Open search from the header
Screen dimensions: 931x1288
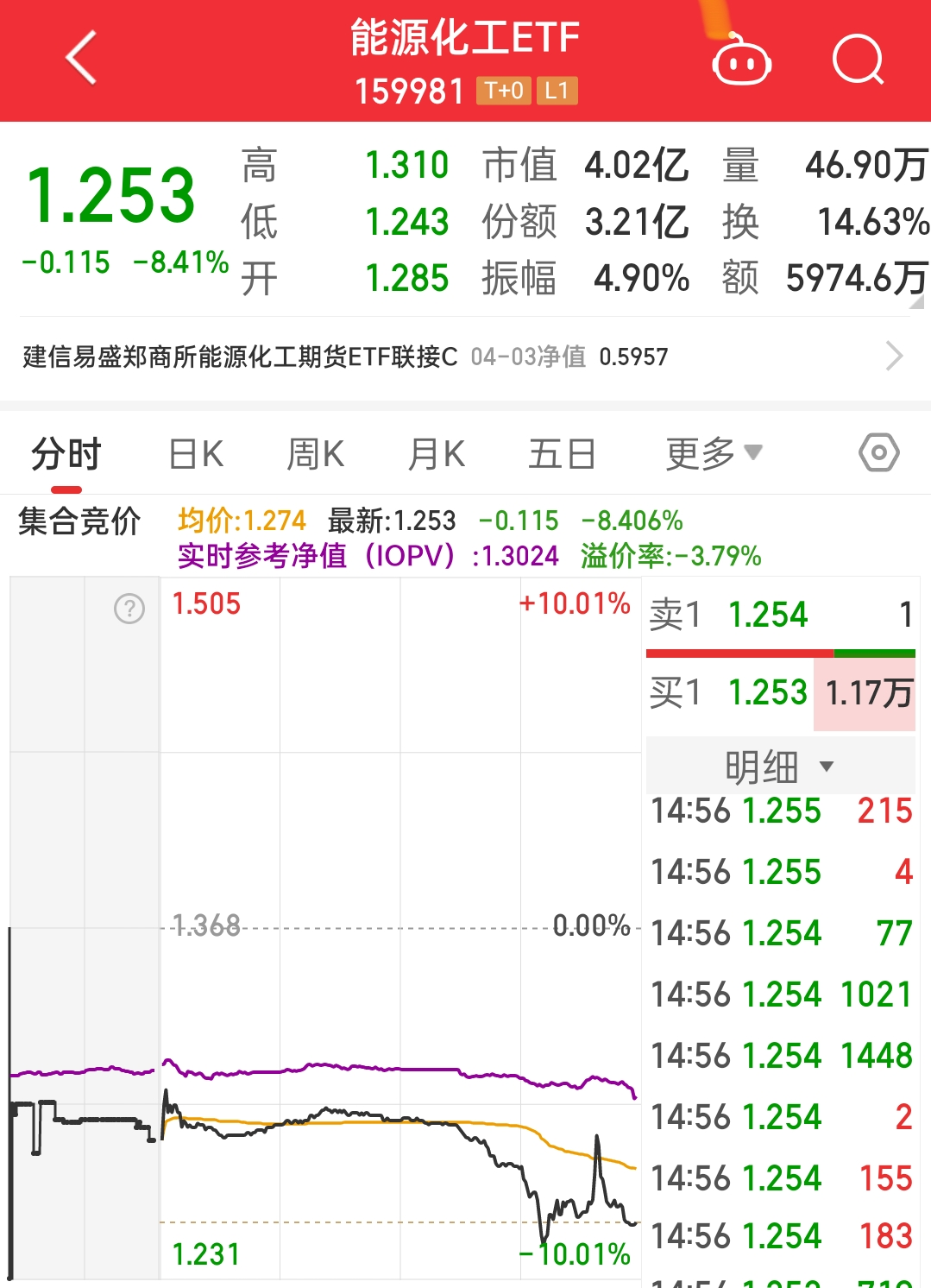pos(858,60)
